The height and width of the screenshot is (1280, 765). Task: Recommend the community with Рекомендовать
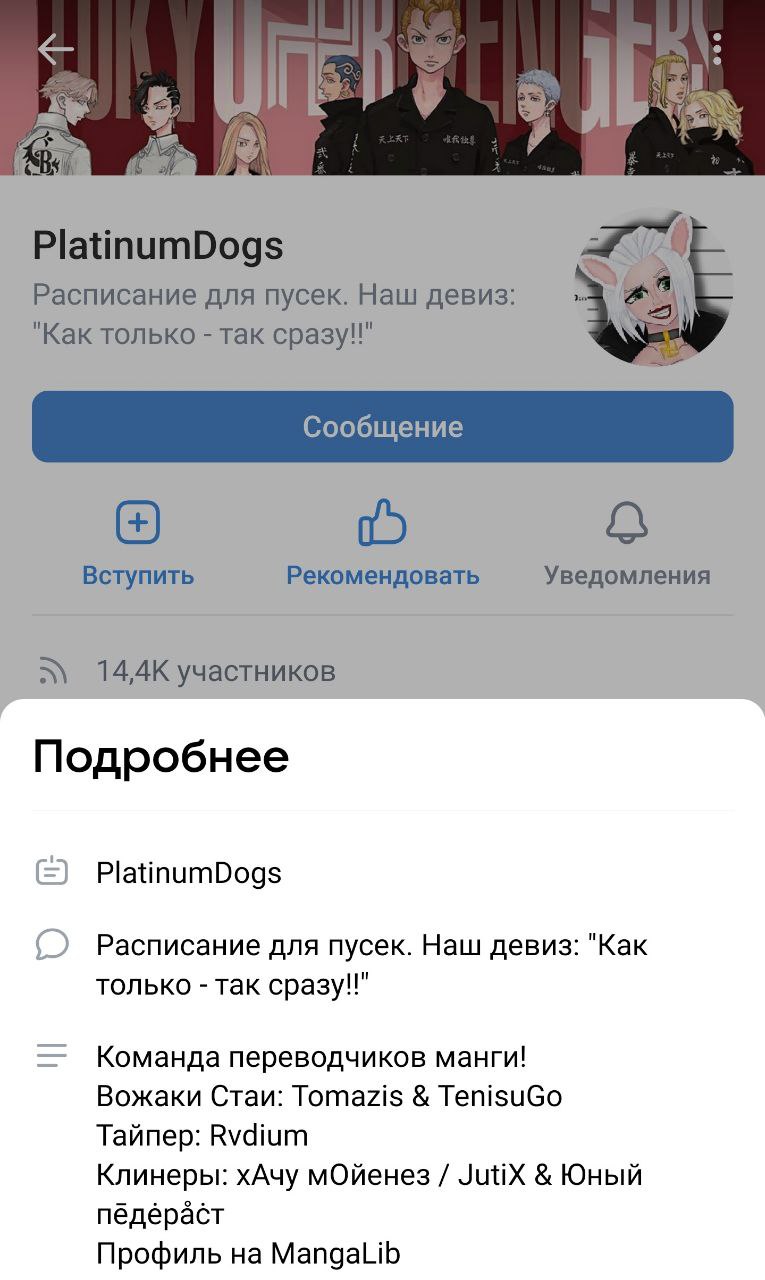(382, 545)
